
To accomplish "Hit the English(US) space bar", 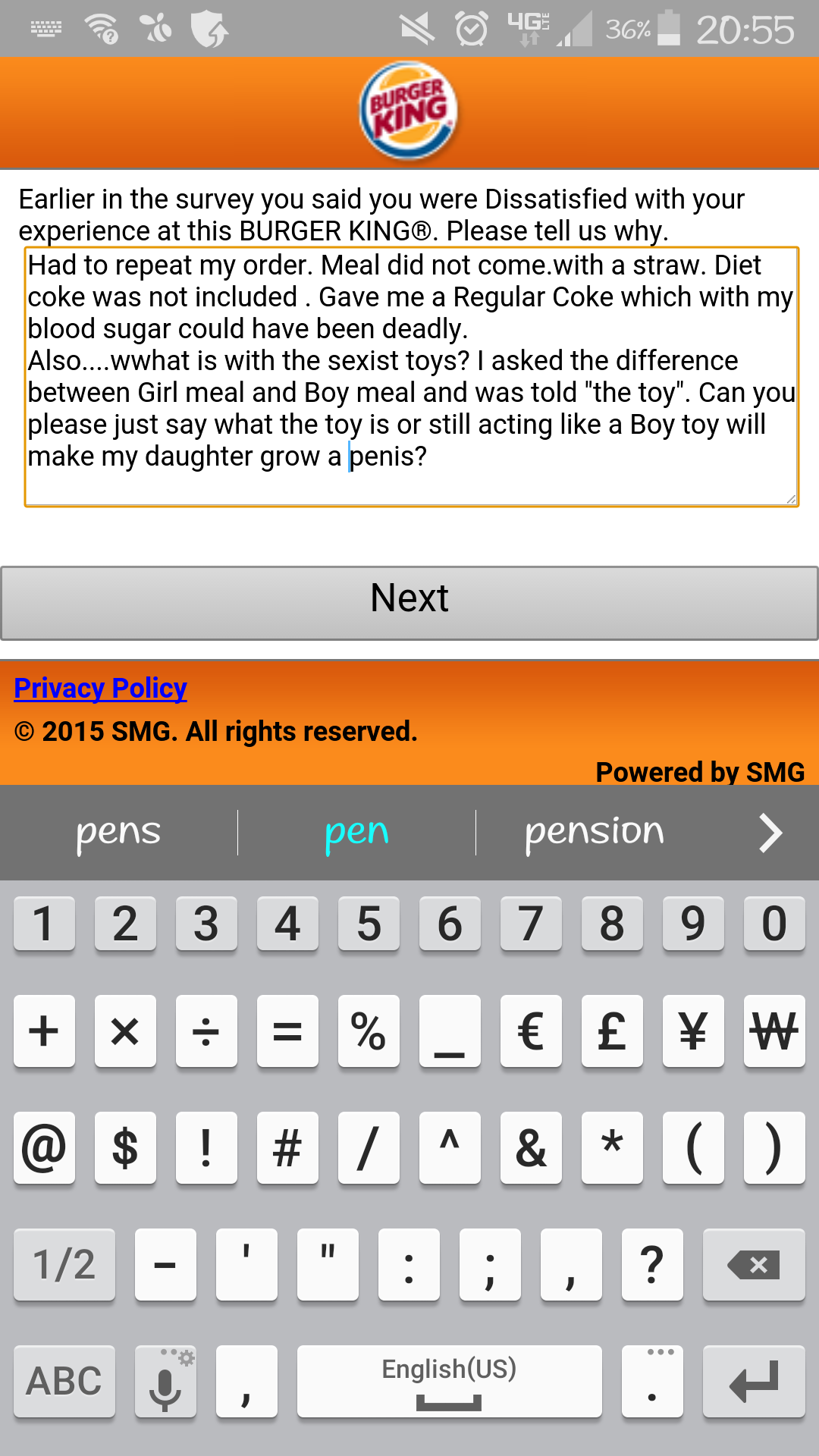I will [x=449, y=1381].
